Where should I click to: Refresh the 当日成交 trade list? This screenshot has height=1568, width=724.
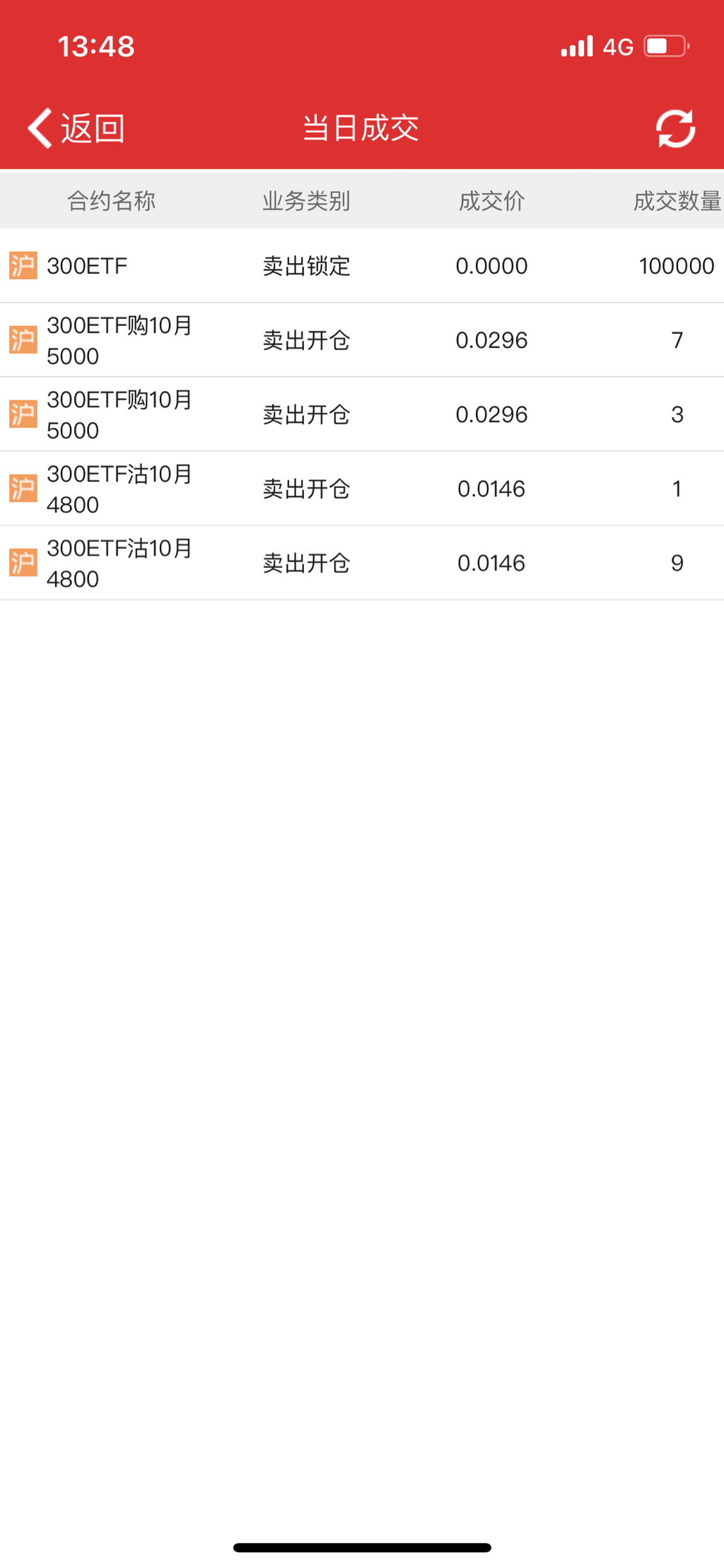point(675,129)
